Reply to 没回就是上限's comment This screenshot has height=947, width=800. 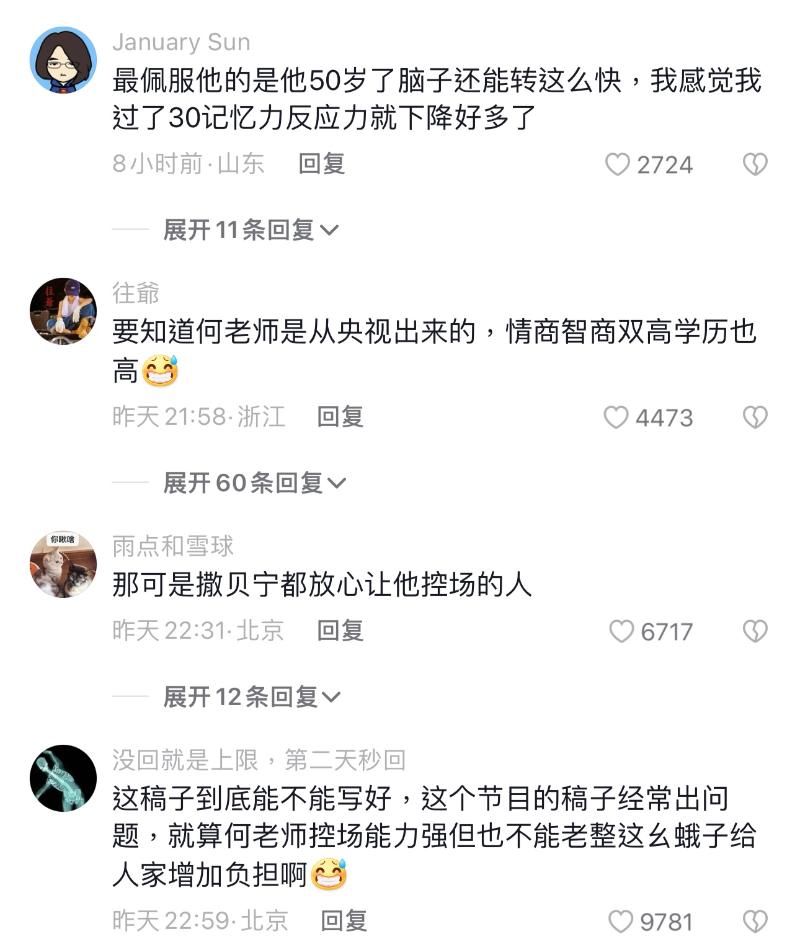tap(344, 920)
